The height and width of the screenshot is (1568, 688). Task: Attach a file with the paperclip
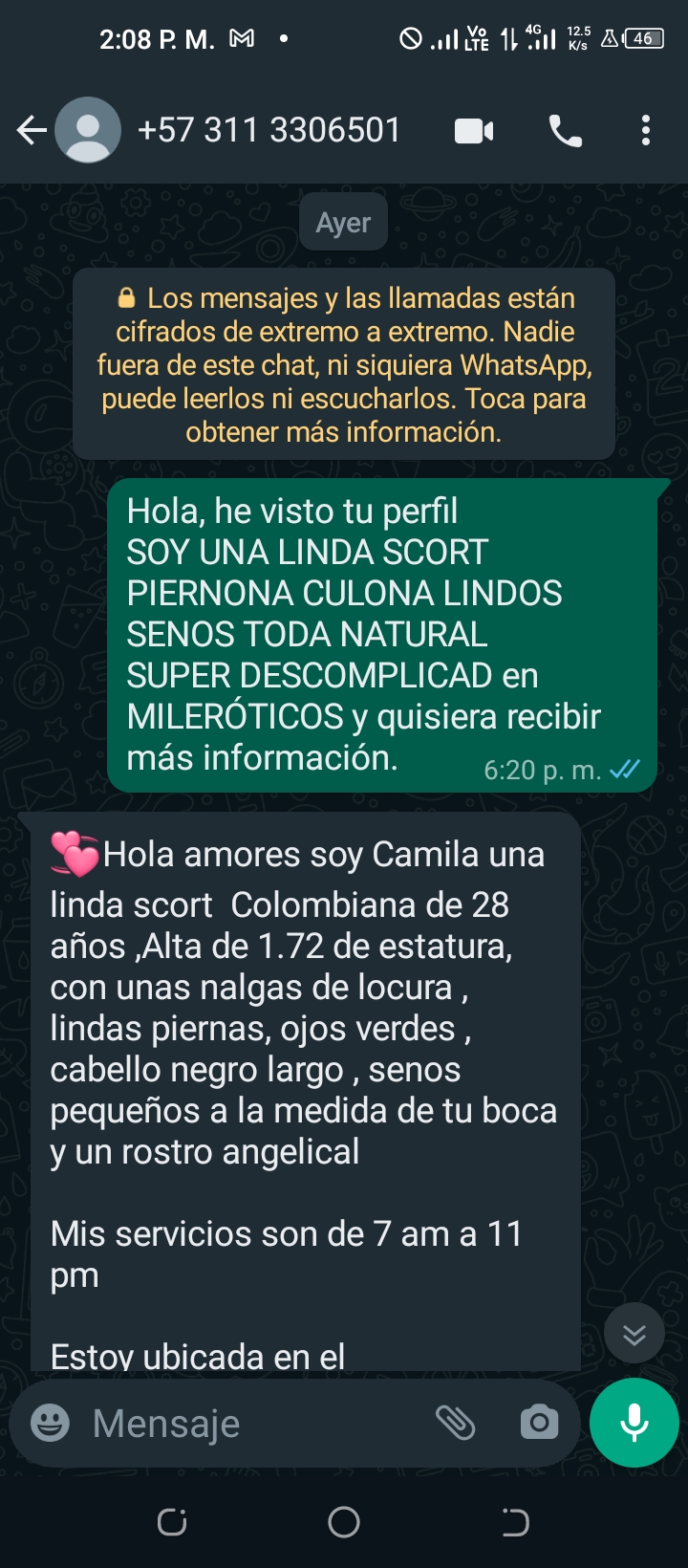pos(456,1423)
